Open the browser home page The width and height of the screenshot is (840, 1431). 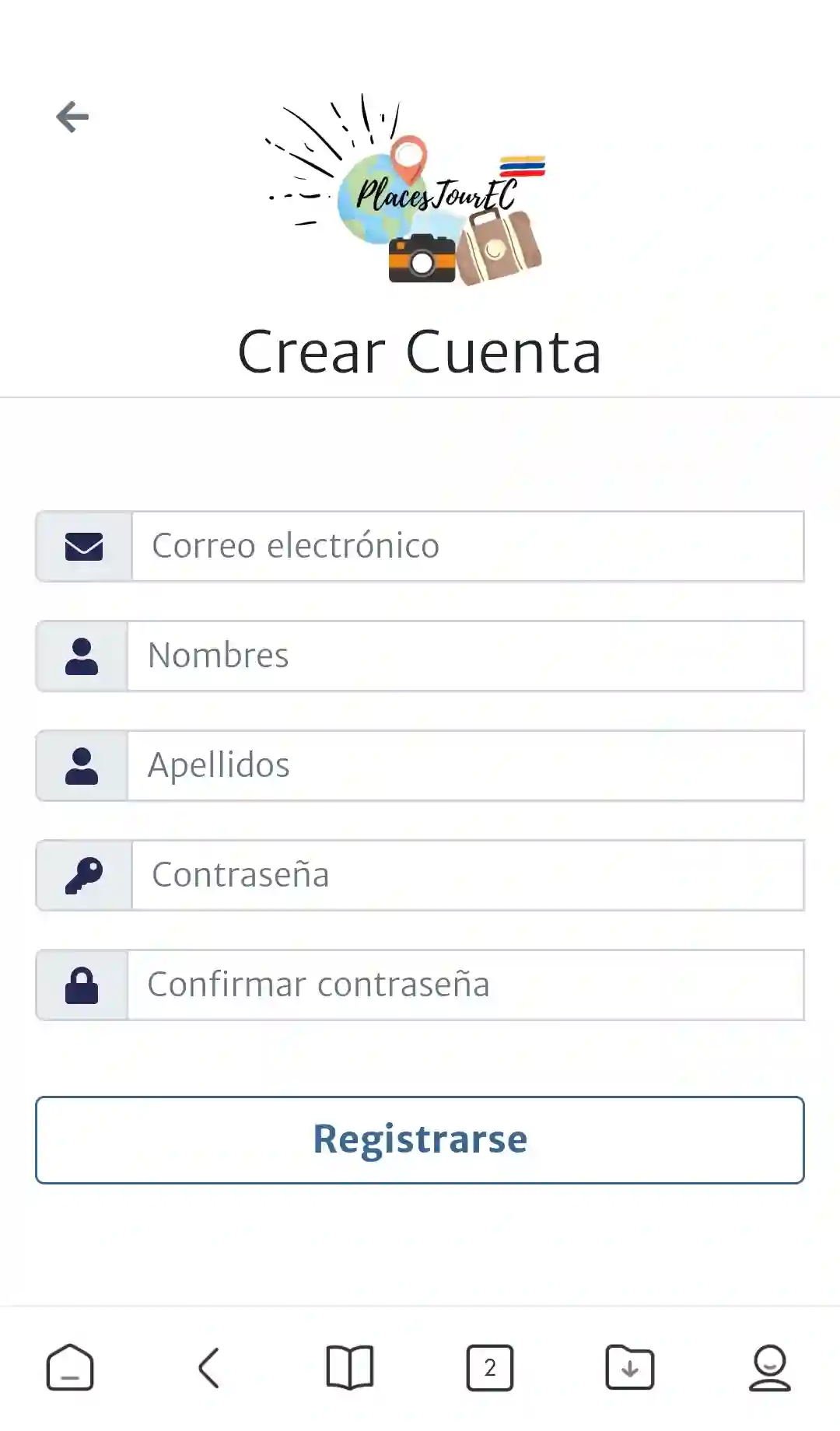70,1367
